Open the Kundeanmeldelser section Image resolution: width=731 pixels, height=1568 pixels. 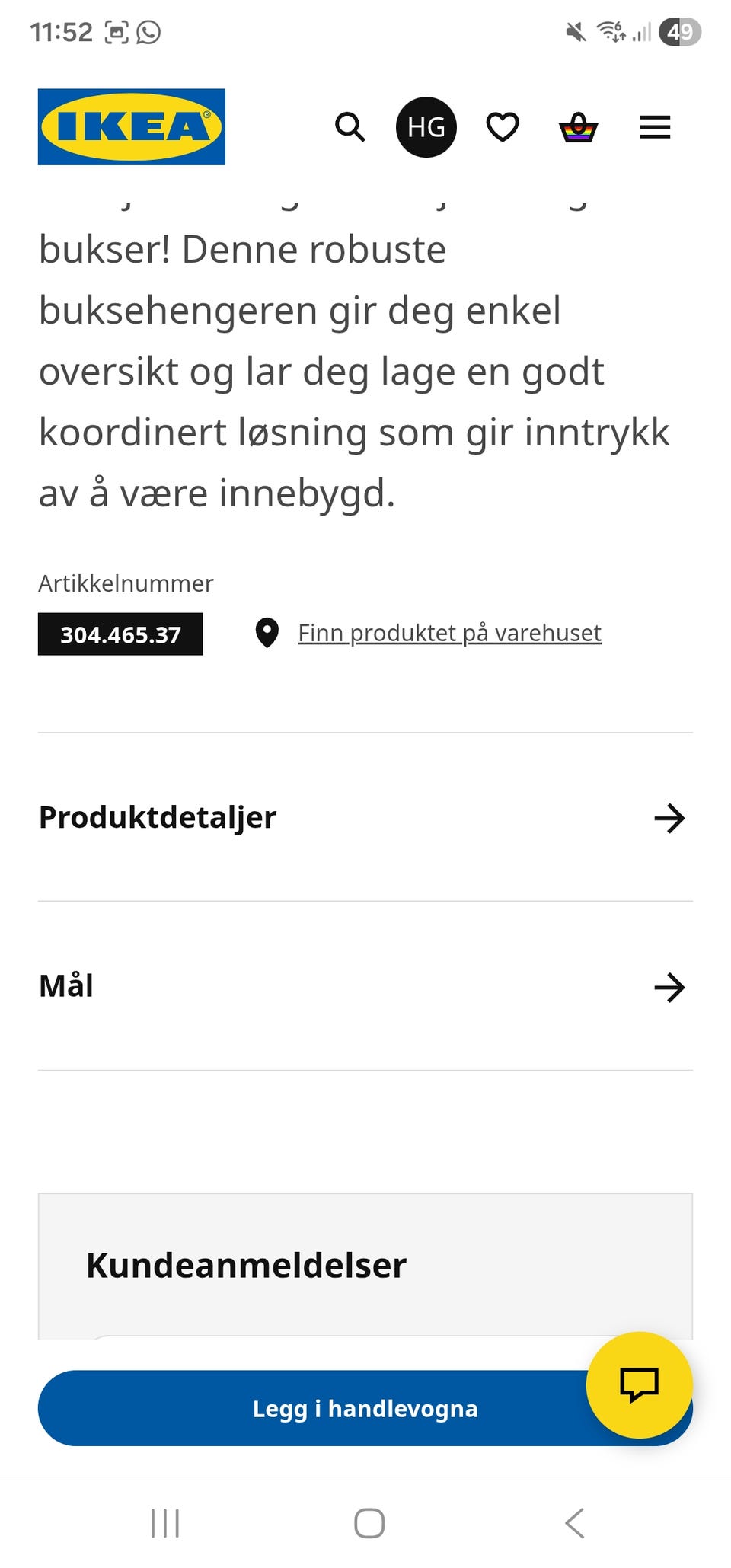(x=247, y=1266)
